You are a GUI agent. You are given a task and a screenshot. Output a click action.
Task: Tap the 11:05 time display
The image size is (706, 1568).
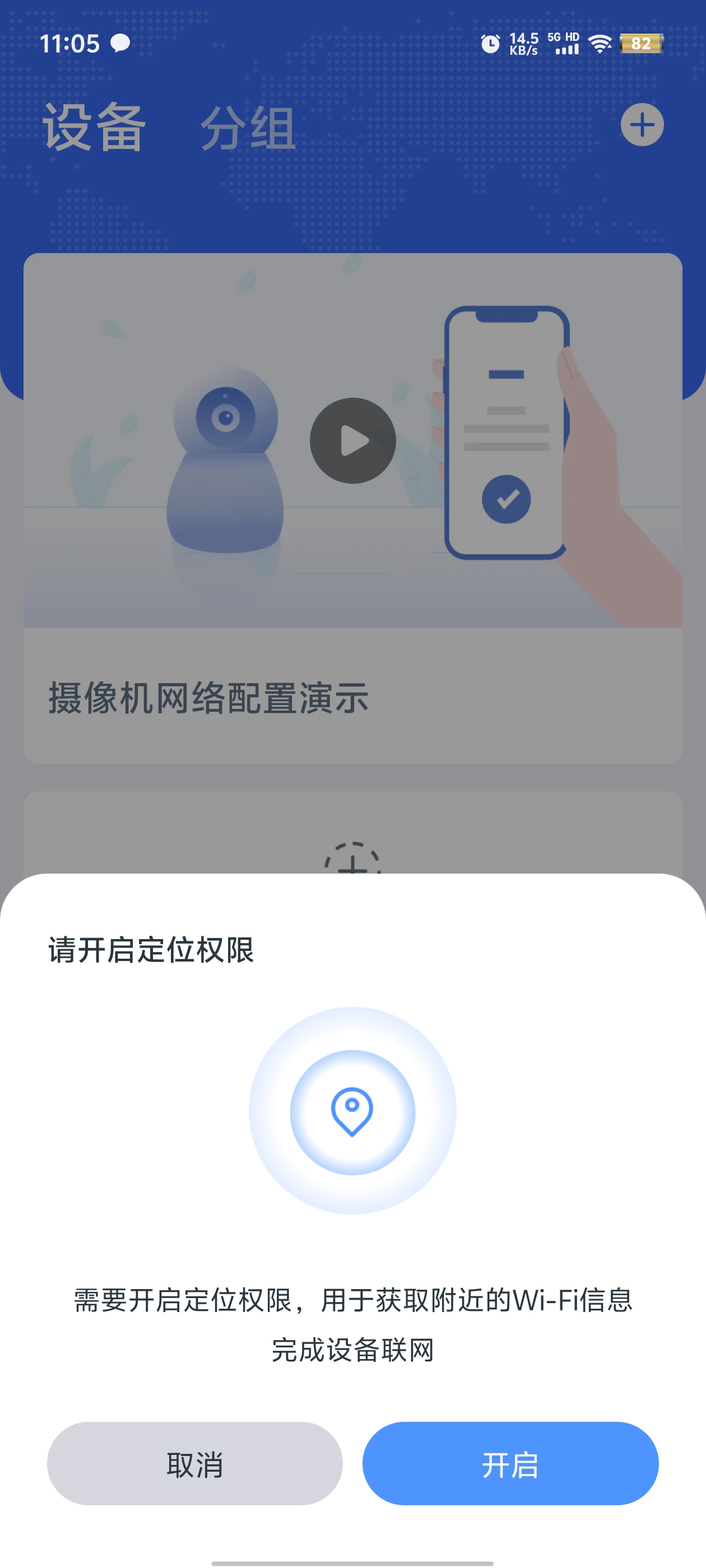[71, 43]
